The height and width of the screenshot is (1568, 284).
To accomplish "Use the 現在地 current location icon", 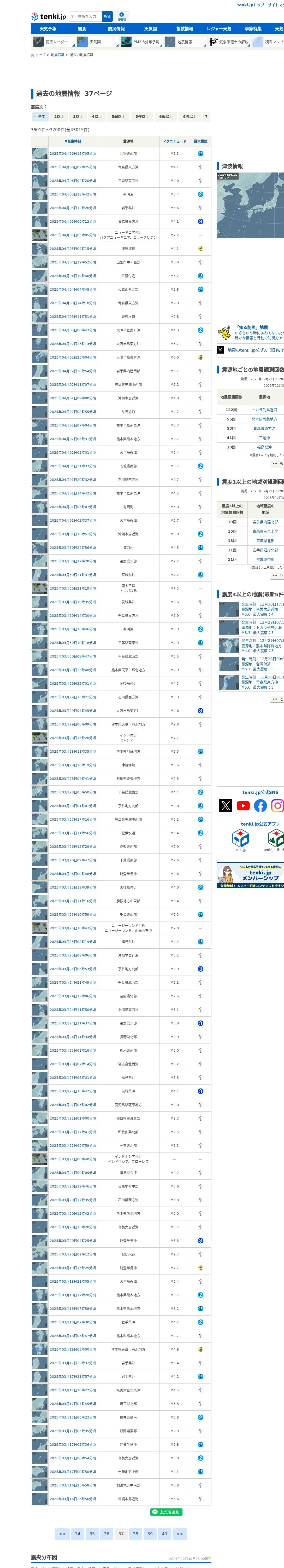I will coord(122,16).
